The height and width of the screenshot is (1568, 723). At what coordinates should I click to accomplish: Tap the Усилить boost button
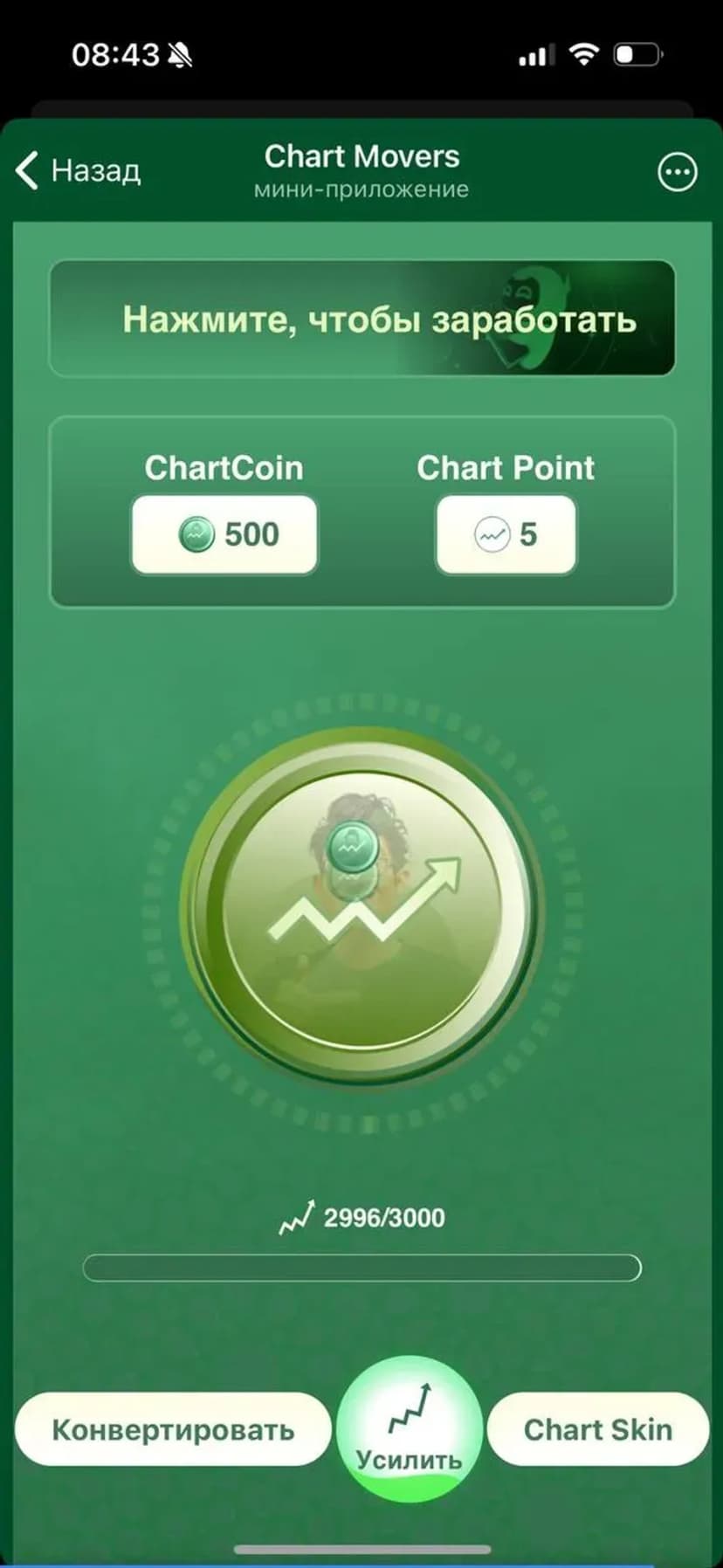(410, 1429)
